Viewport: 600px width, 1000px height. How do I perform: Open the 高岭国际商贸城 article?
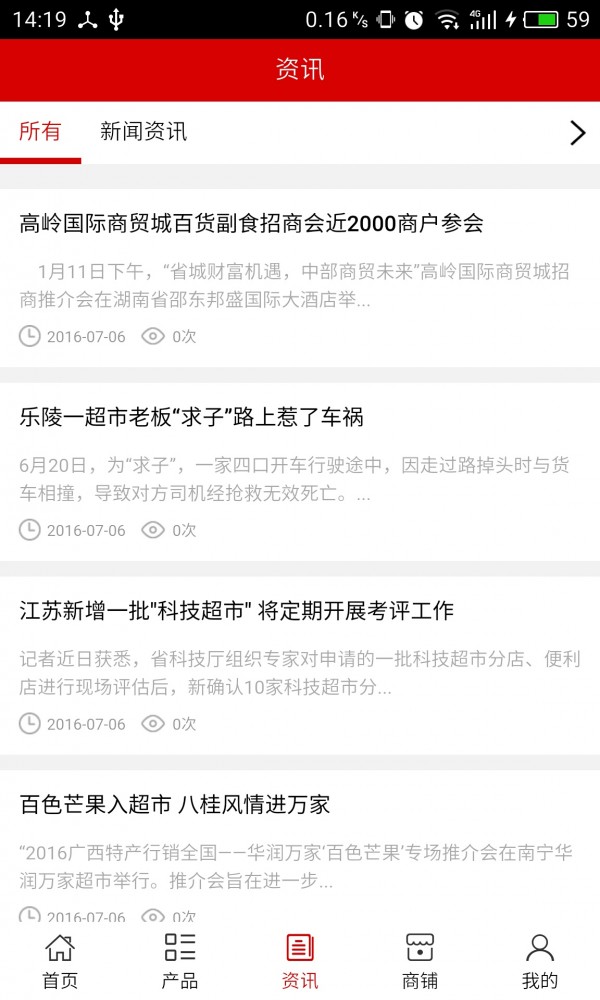coord(251,224)
